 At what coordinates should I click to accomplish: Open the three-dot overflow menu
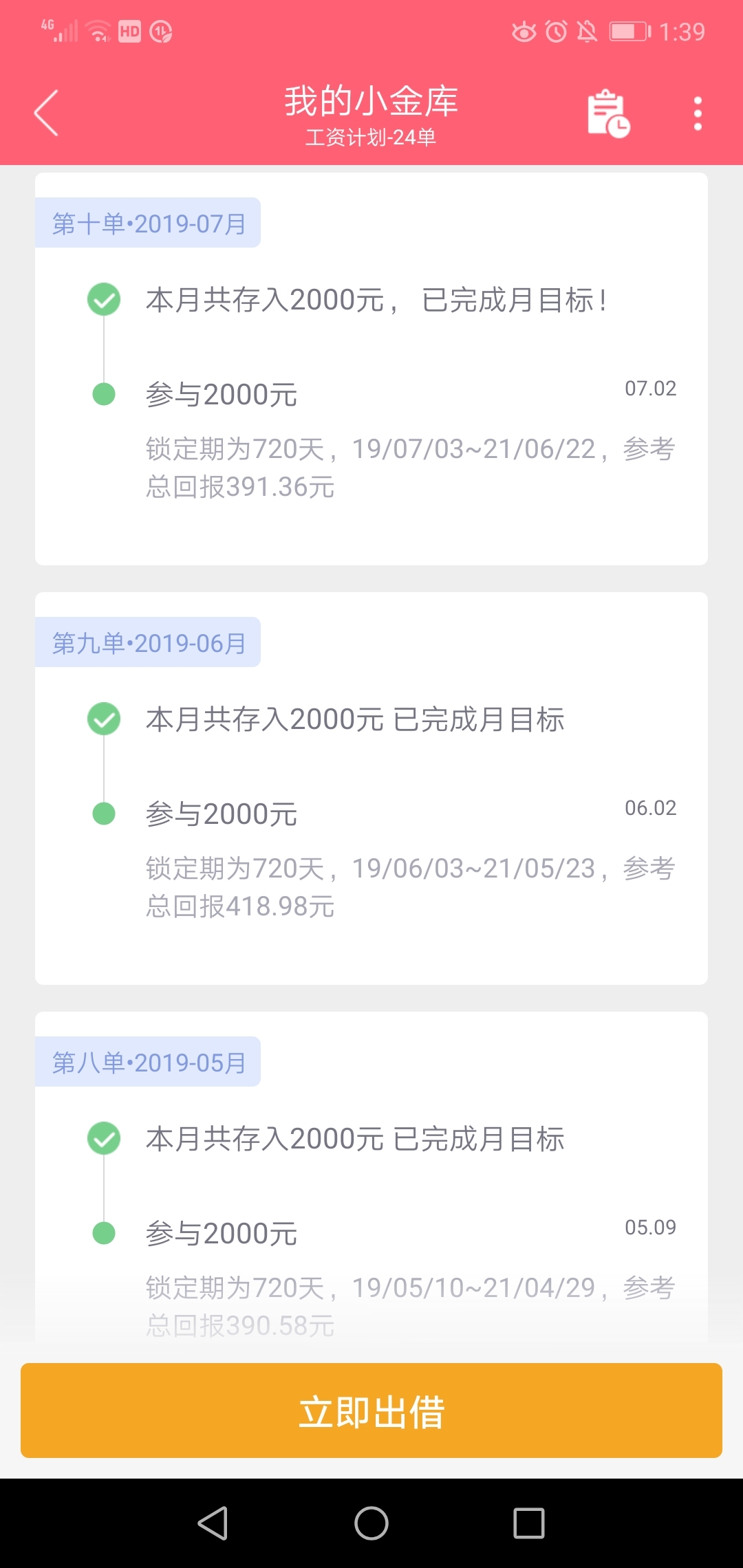698,113
